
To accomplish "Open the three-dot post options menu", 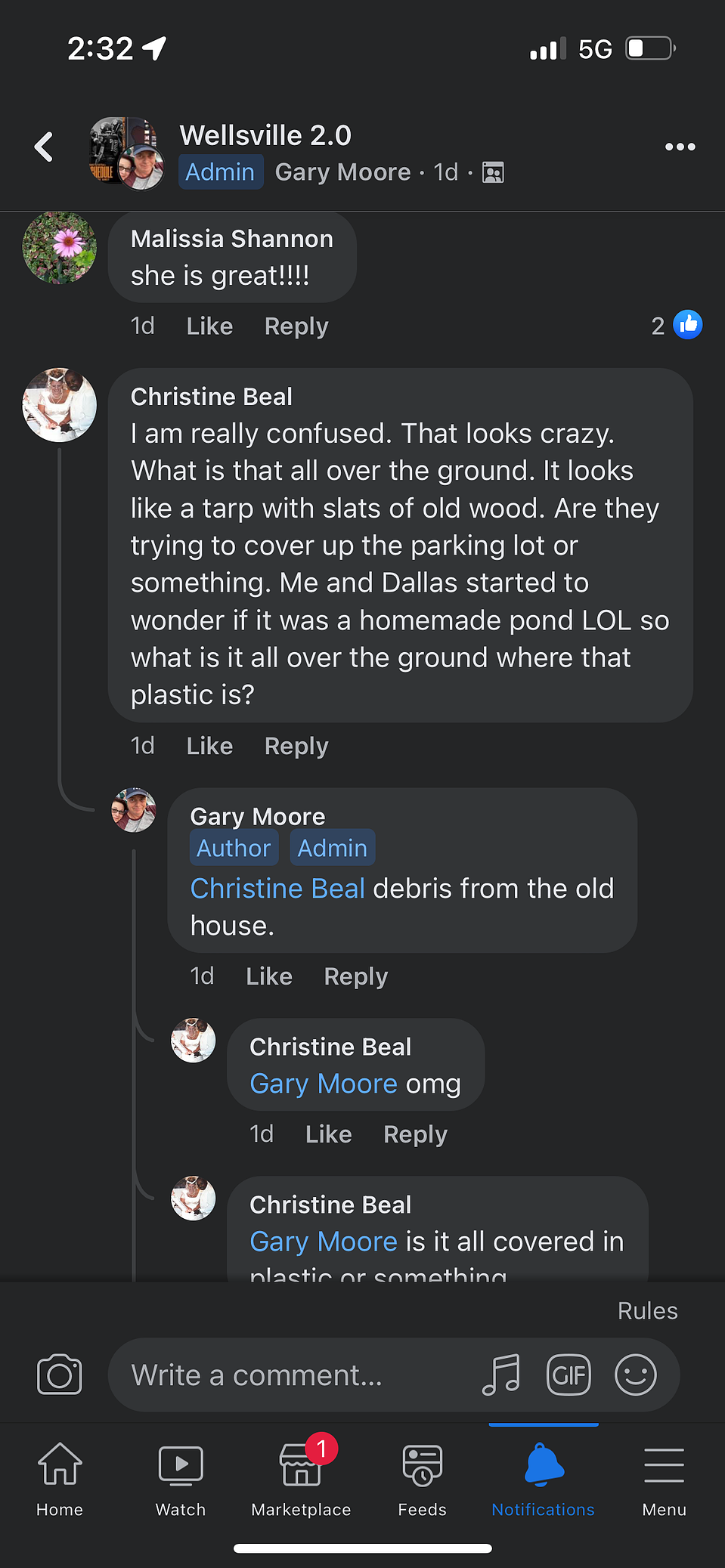I will (680, 147).
